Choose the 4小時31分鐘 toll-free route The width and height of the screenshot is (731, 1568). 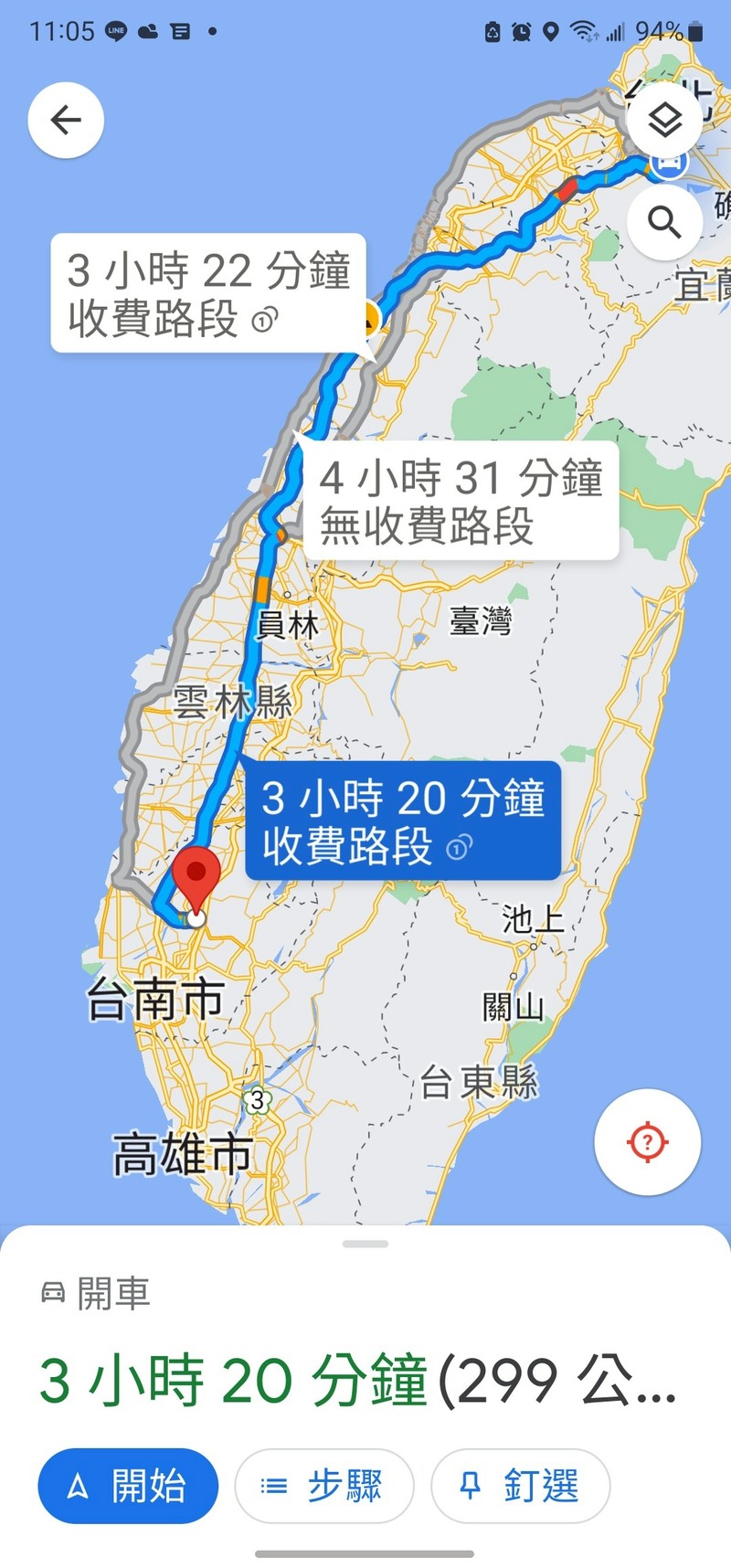(x=460, y=502)
